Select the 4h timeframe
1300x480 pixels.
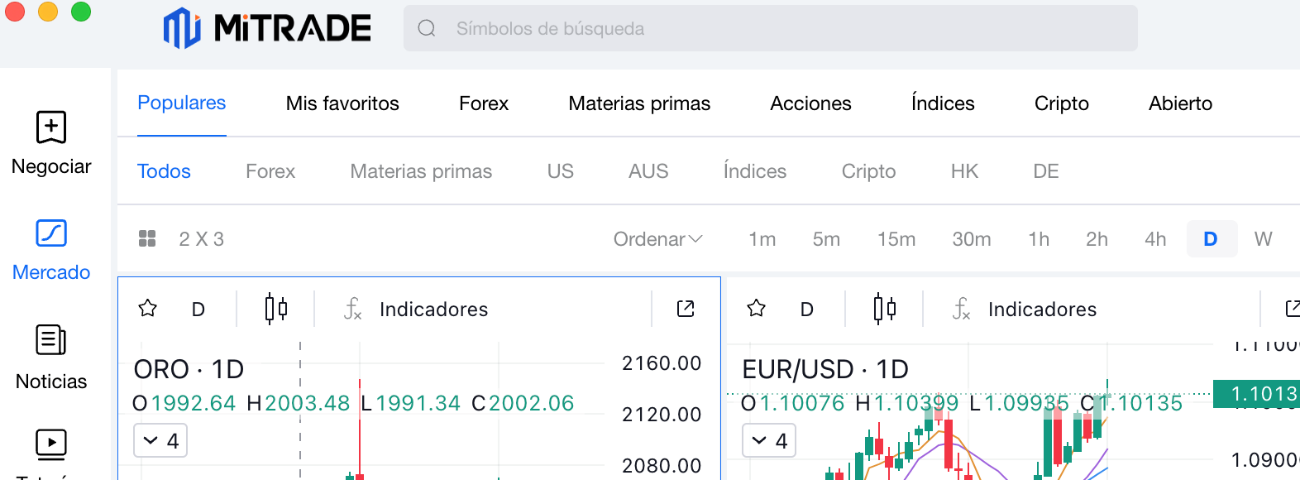coord(1155,239)
